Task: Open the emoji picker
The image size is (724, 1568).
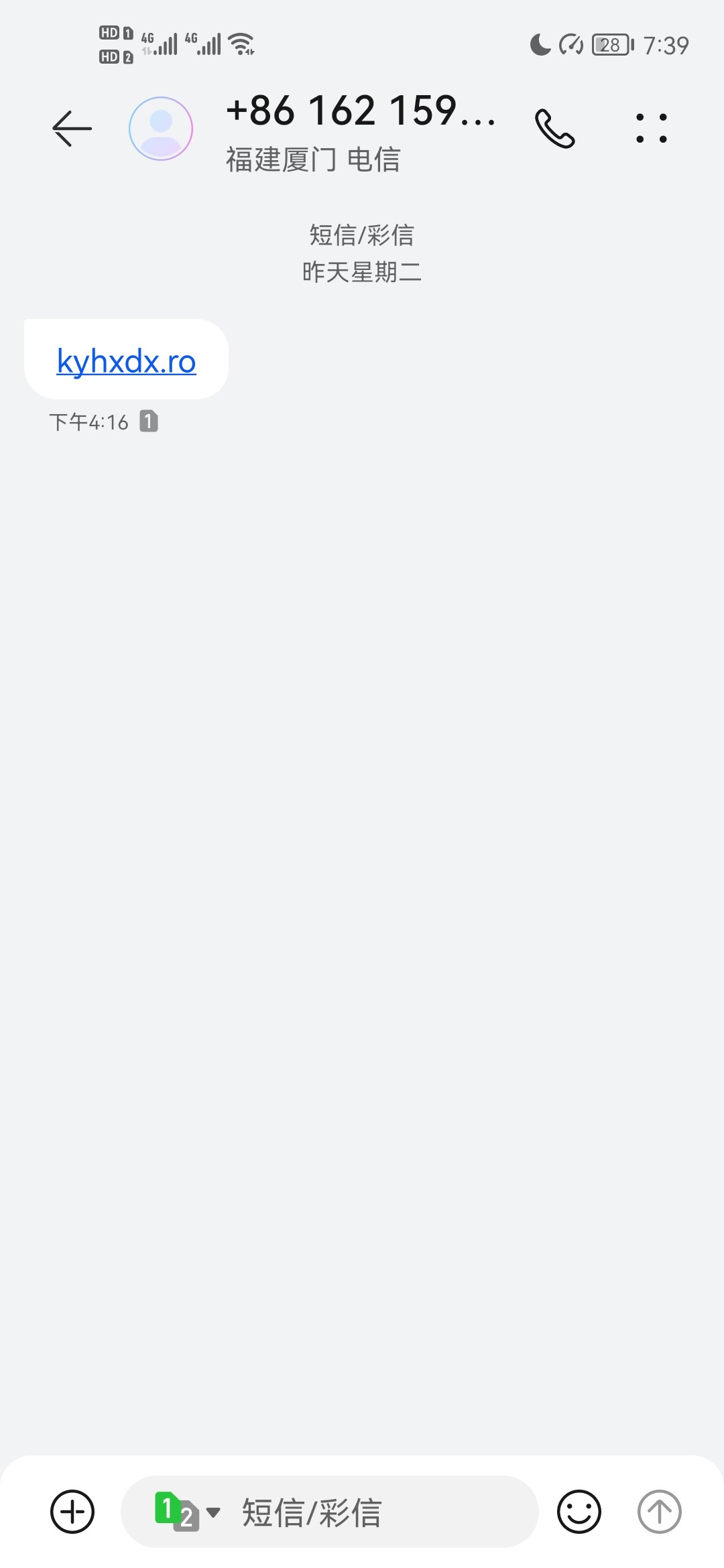Action: [x=579, y=1511]
